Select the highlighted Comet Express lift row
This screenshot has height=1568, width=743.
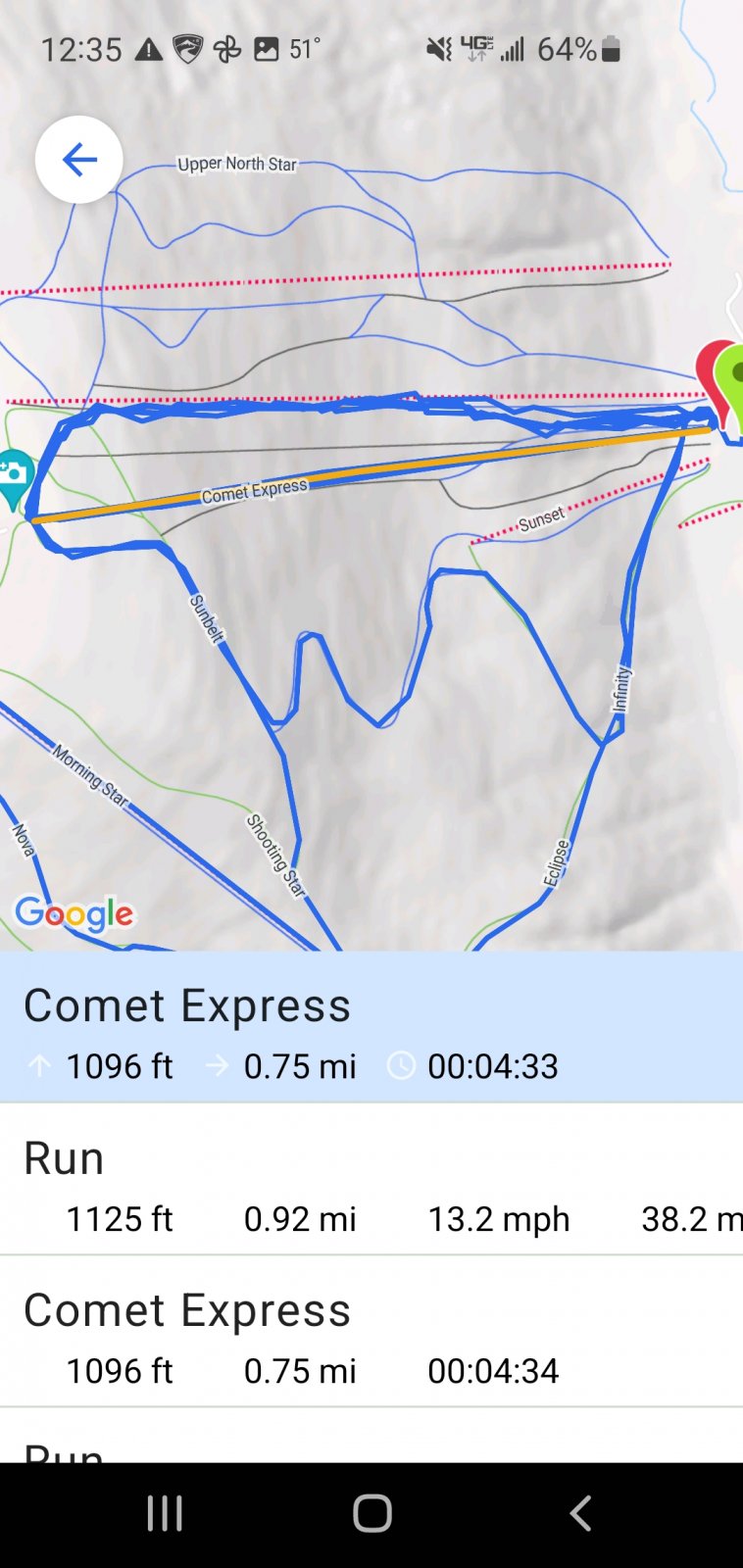tap(371, 1031)
